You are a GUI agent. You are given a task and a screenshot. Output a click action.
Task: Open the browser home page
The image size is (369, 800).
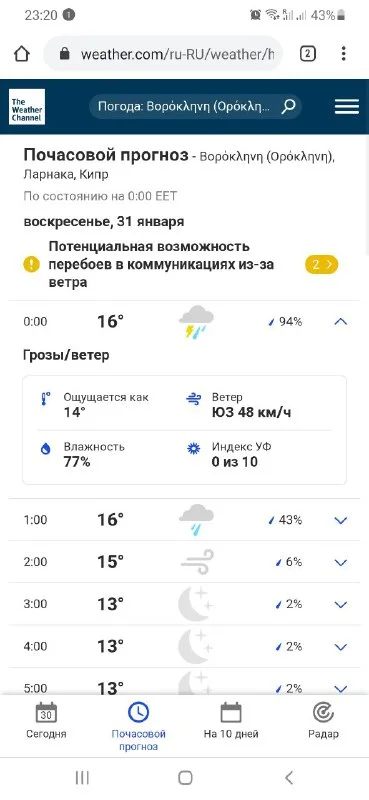pyautogui.click(x=22, y=54)
